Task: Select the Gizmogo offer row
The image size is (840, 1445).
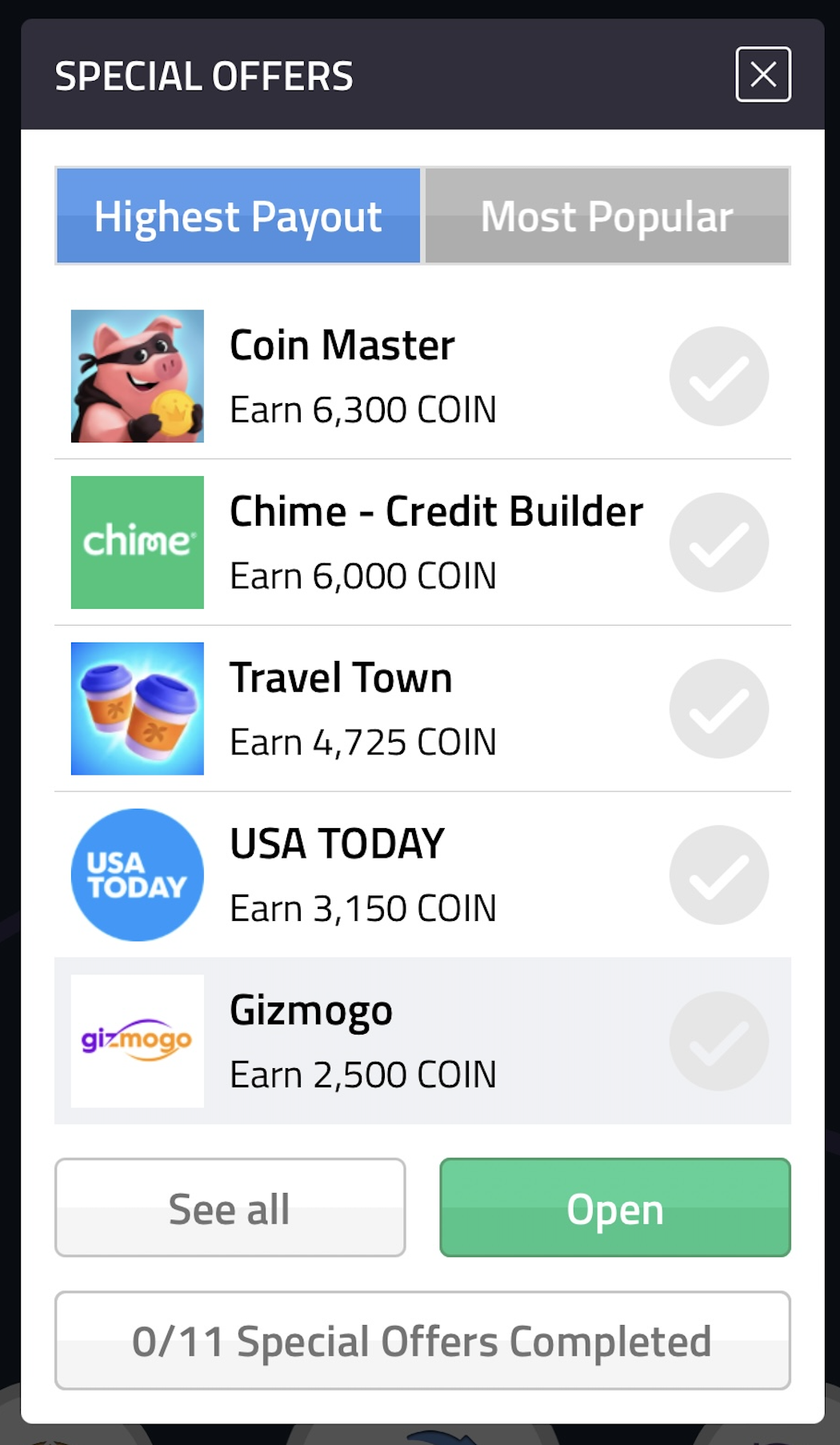Action: 422,1041
